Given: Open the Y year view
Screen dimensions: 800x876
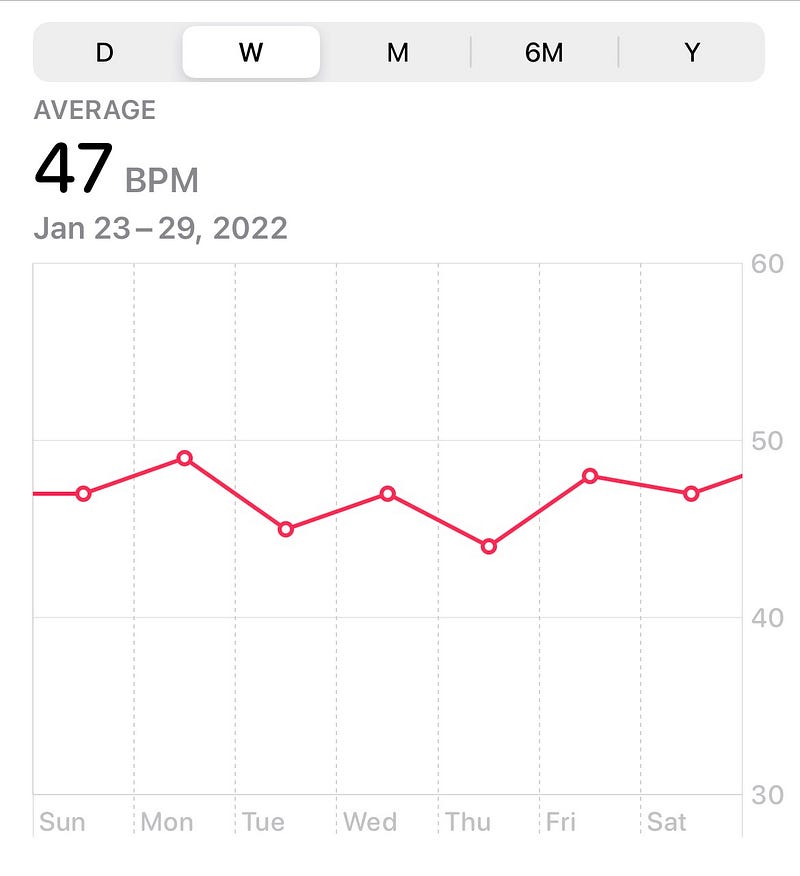Looking at the screenshot, I should coord(692,53).
